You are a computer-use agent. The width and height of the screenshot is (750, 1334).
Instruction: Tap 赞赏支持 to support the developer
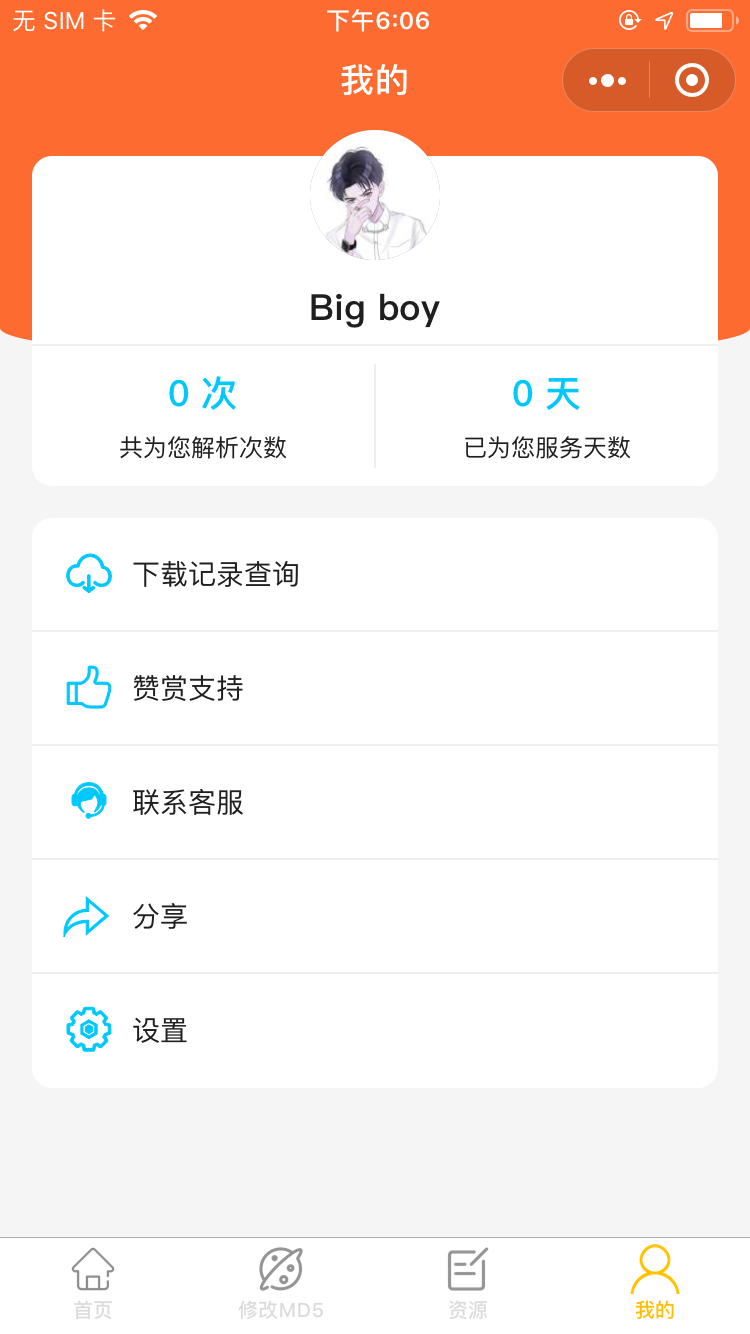tap(190, 688)
